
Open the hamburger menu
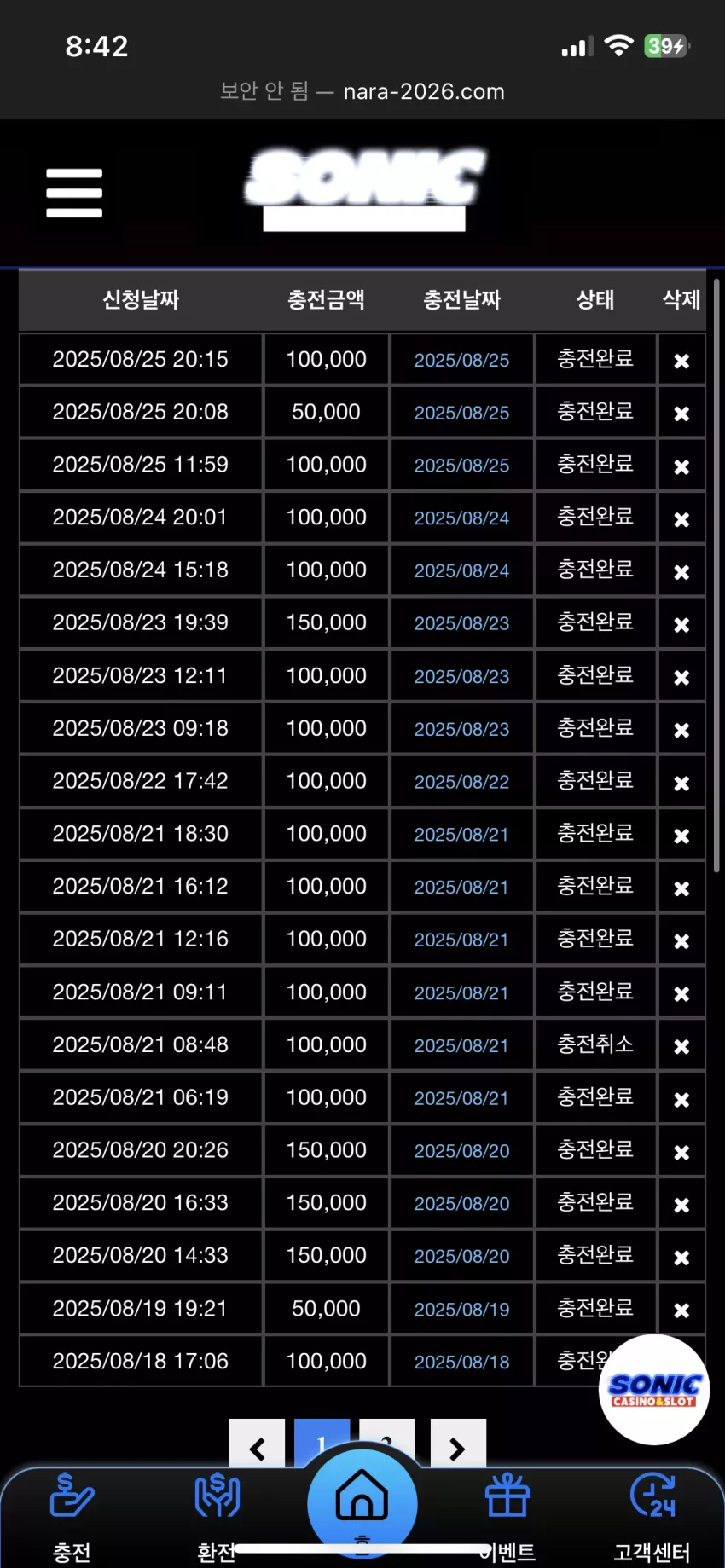[x=74, y=193]
